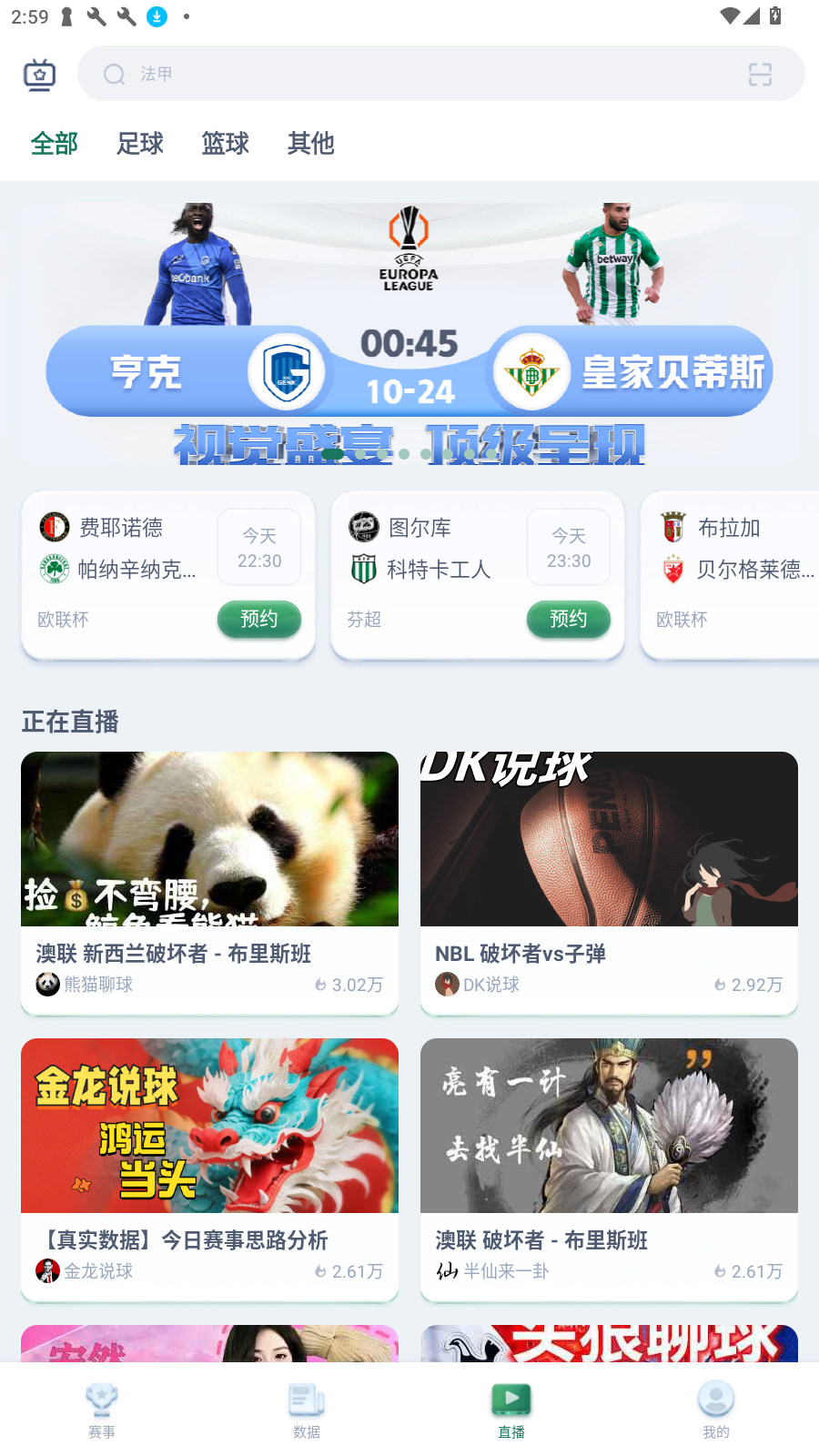Reserve the 费耶诺德 match with 预约
The image size is (819, 1456).
259,619
